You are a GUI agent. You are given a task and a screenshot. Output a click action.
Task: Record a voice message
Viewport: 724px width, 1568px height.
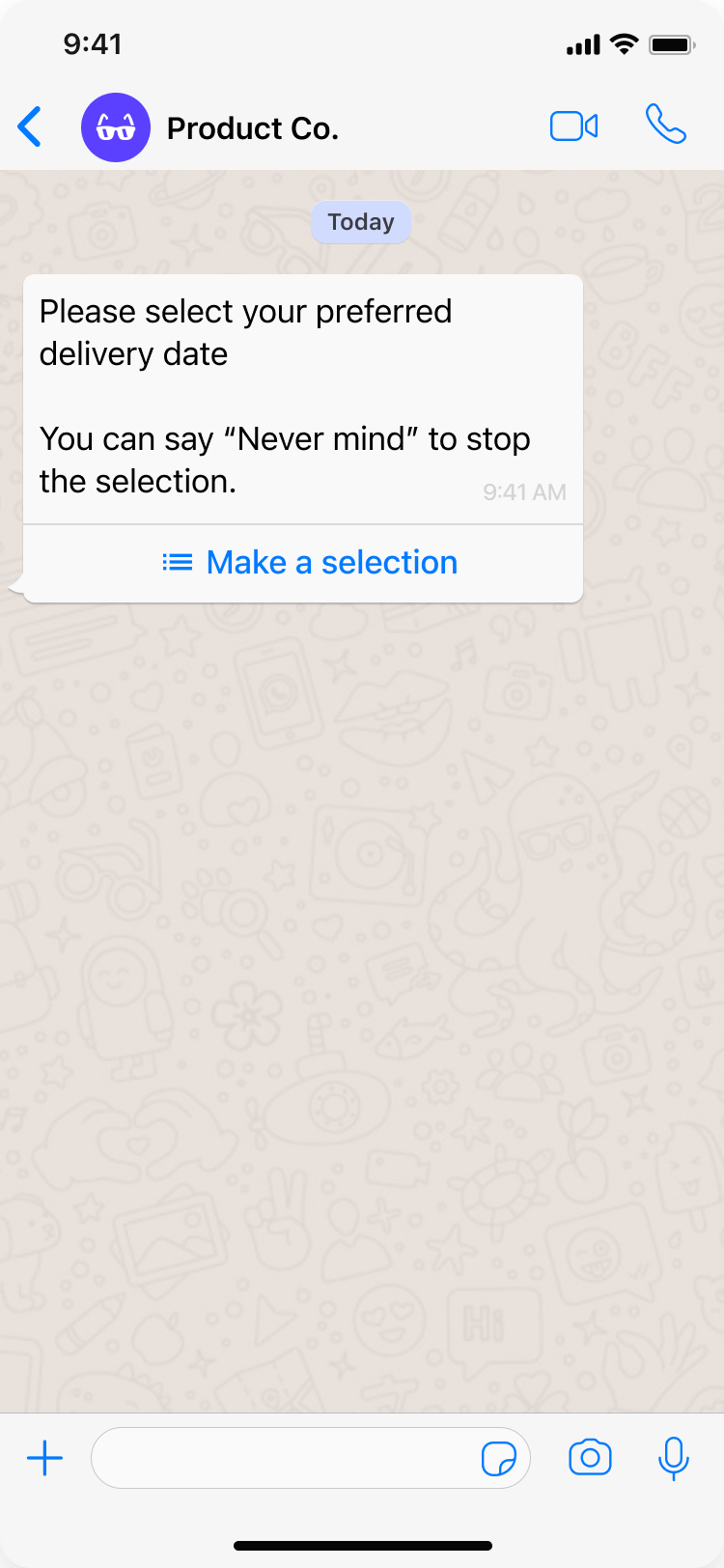coord(673,1458)
